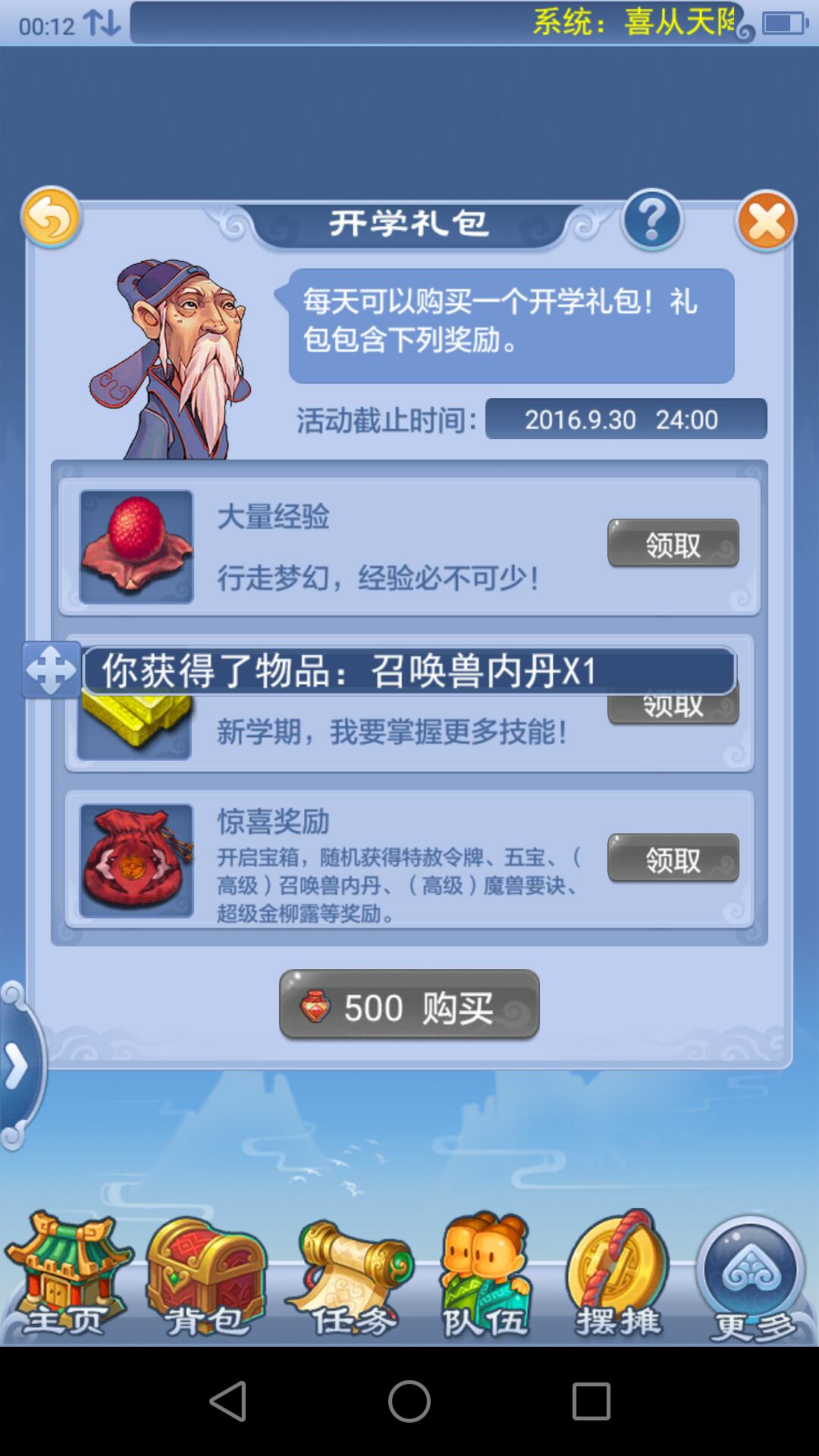Image resolution: width=819 pixels, height=1456 pixels.
Task: Tap the system back button
Action: pos(227,1401)
